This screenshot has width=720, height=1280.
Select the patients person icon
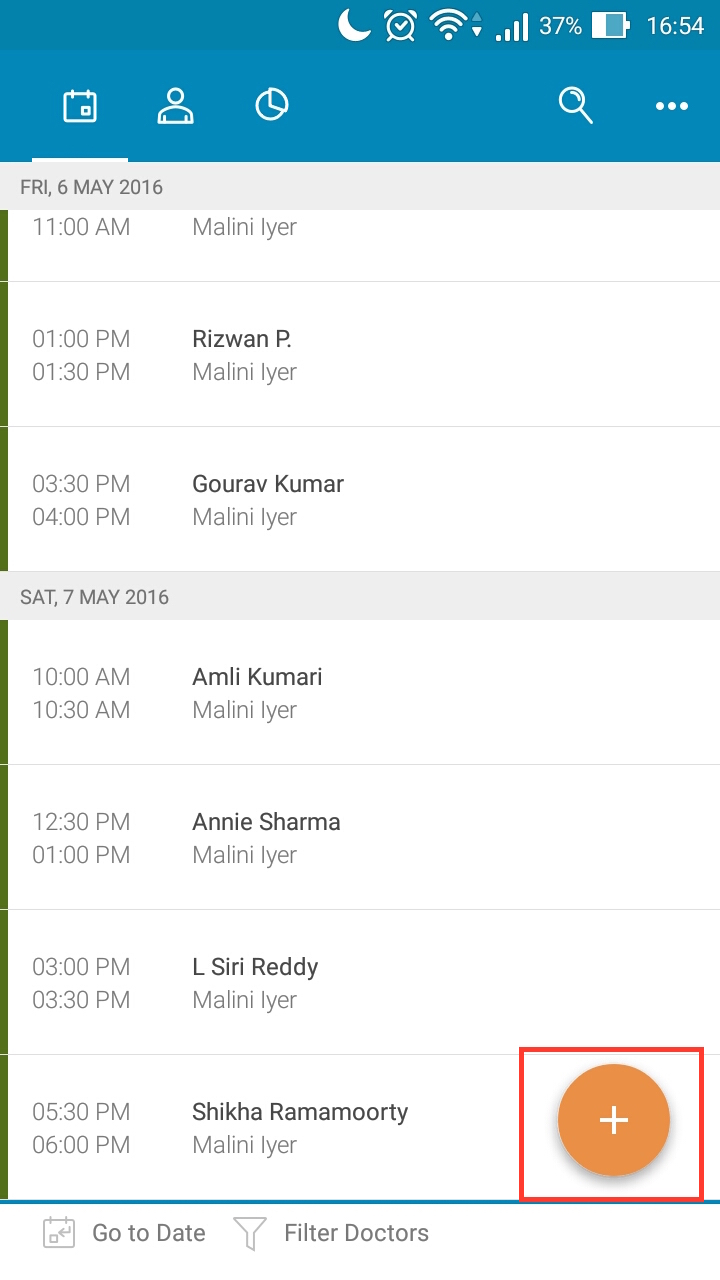pyautogui.click(x=176, y=103)
